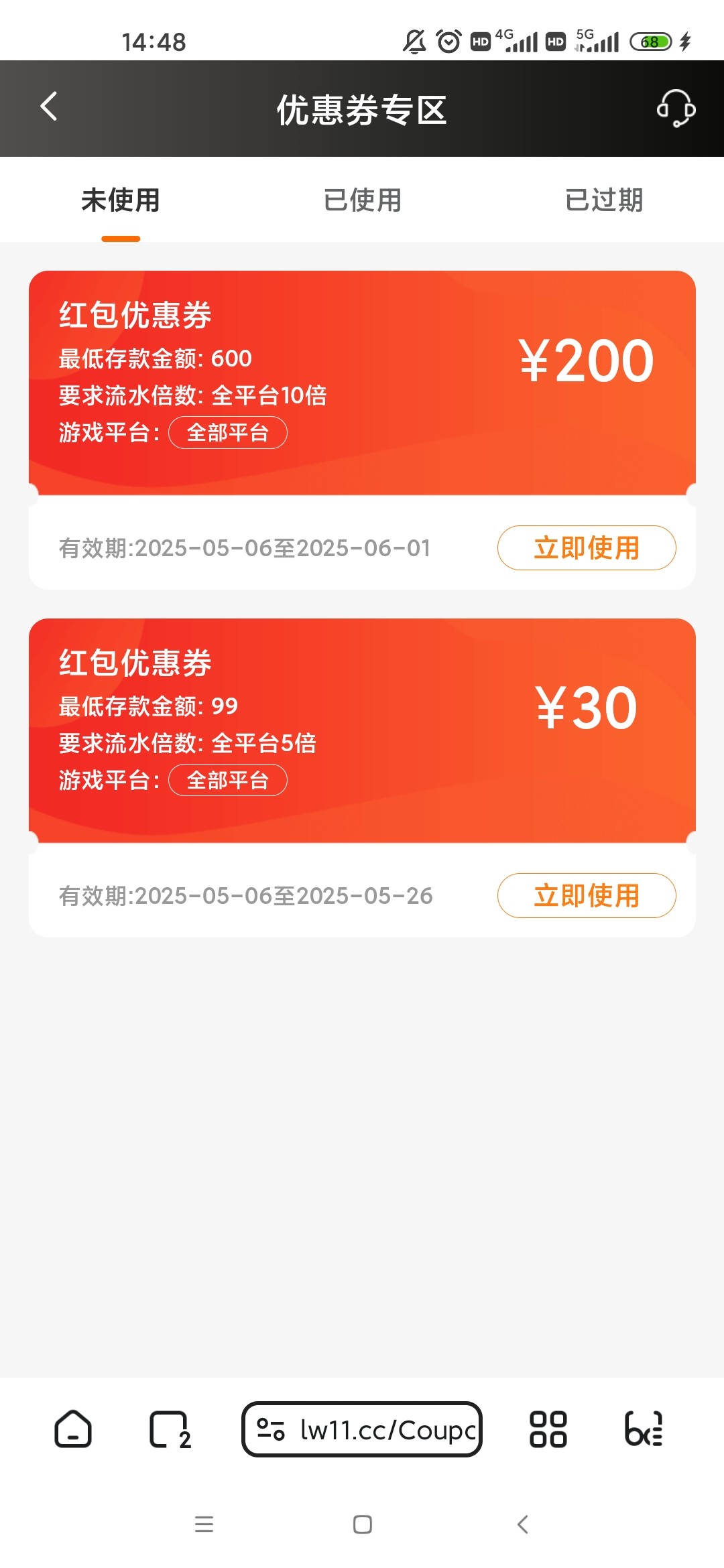Tap 立即使用 on the ¥200 coupon
Viewport: 724px width, 1568px height.
[x=587, y=548]
